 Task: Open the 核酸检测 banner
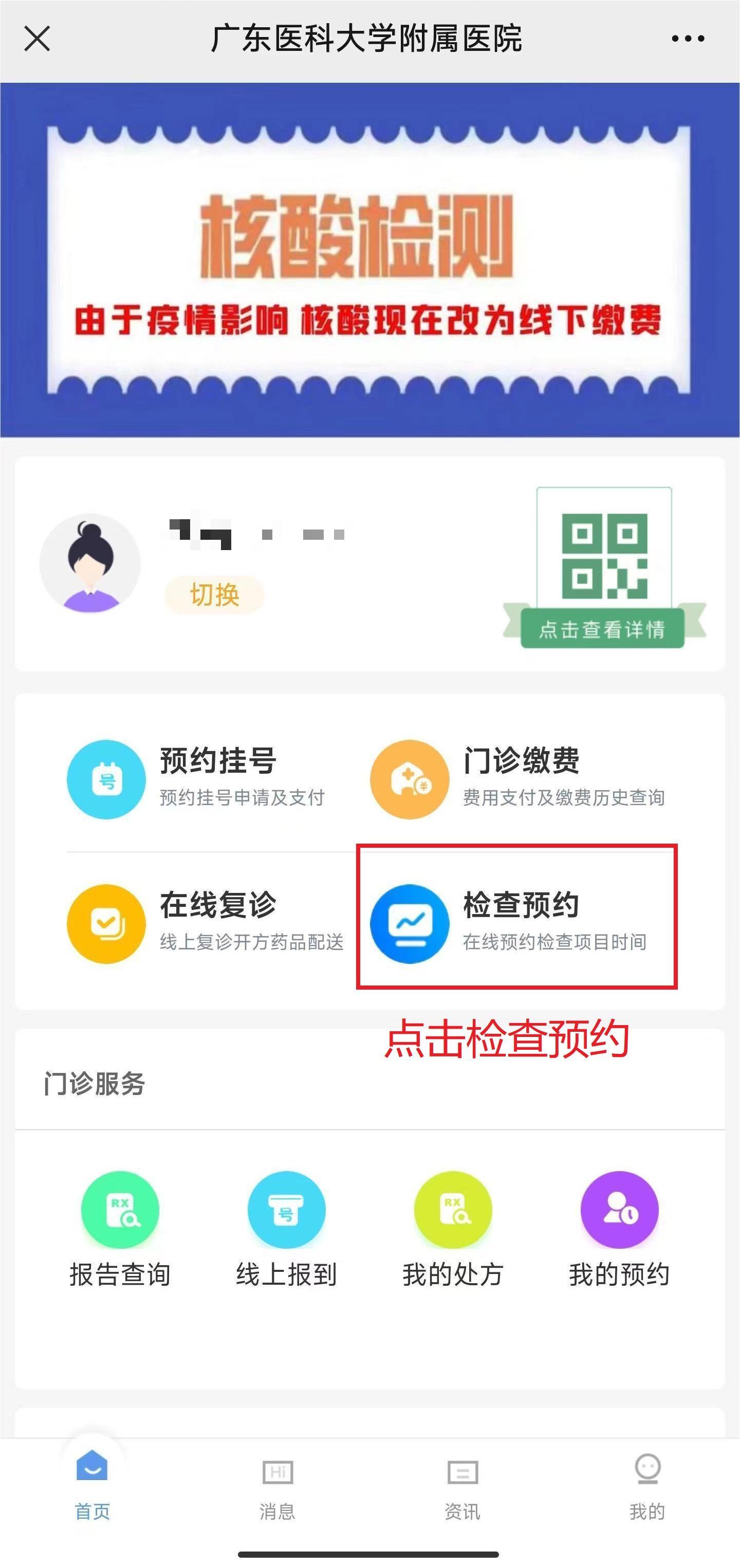click(x=369, y=261)
